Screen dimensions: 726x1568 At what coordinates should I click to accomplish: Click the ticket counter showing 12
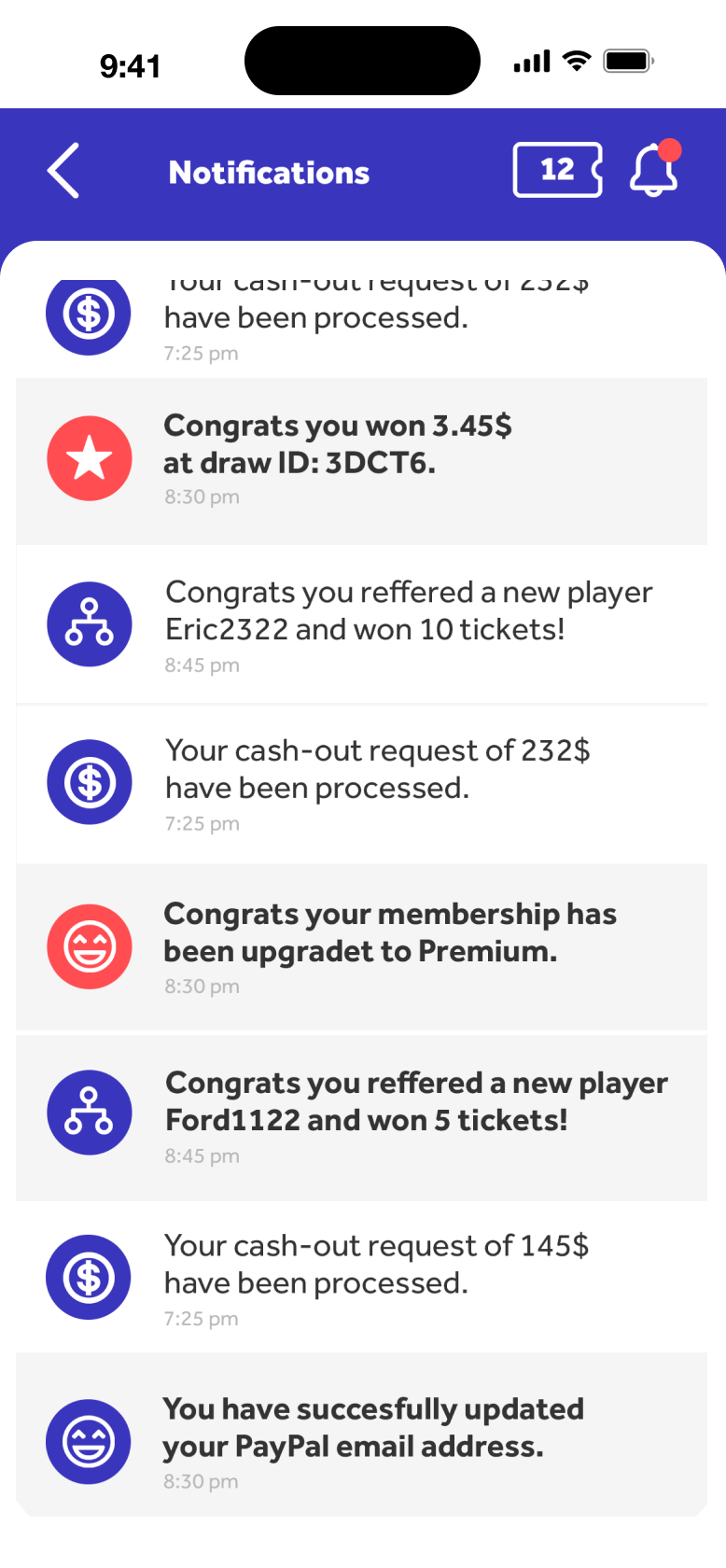click(556, 170)
